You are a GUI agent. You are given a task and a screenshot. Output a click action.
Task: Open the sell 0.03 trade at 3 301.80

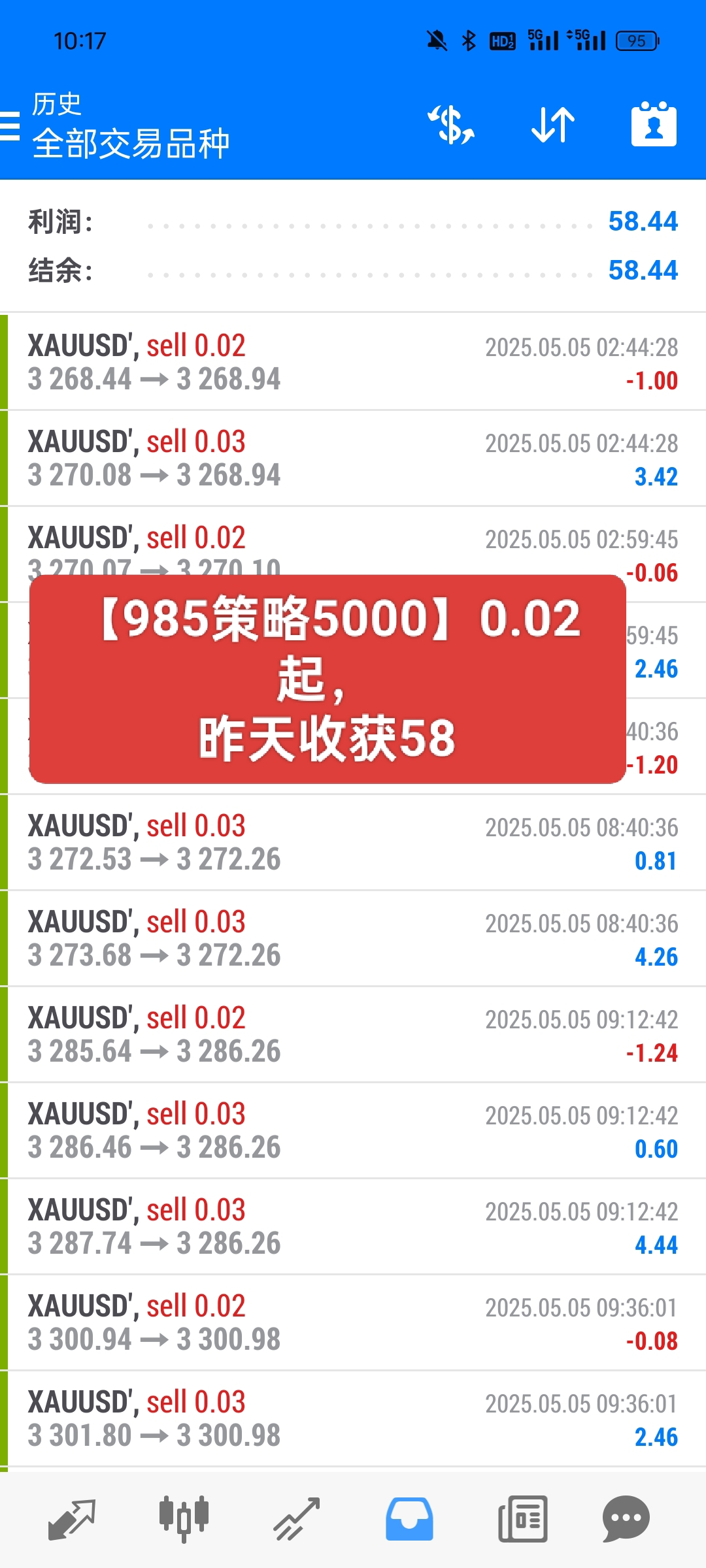click(x=353, y=1418)
